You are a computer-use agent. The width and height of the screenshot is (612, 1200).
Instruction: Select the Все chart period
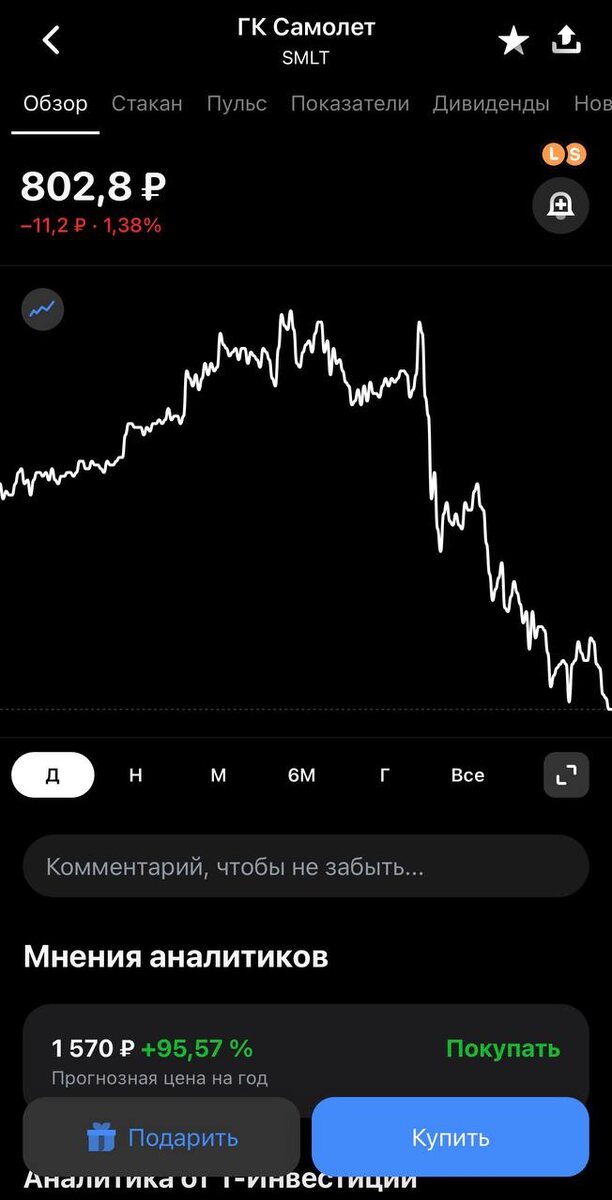pyautogui.click(x=467, y=775)
